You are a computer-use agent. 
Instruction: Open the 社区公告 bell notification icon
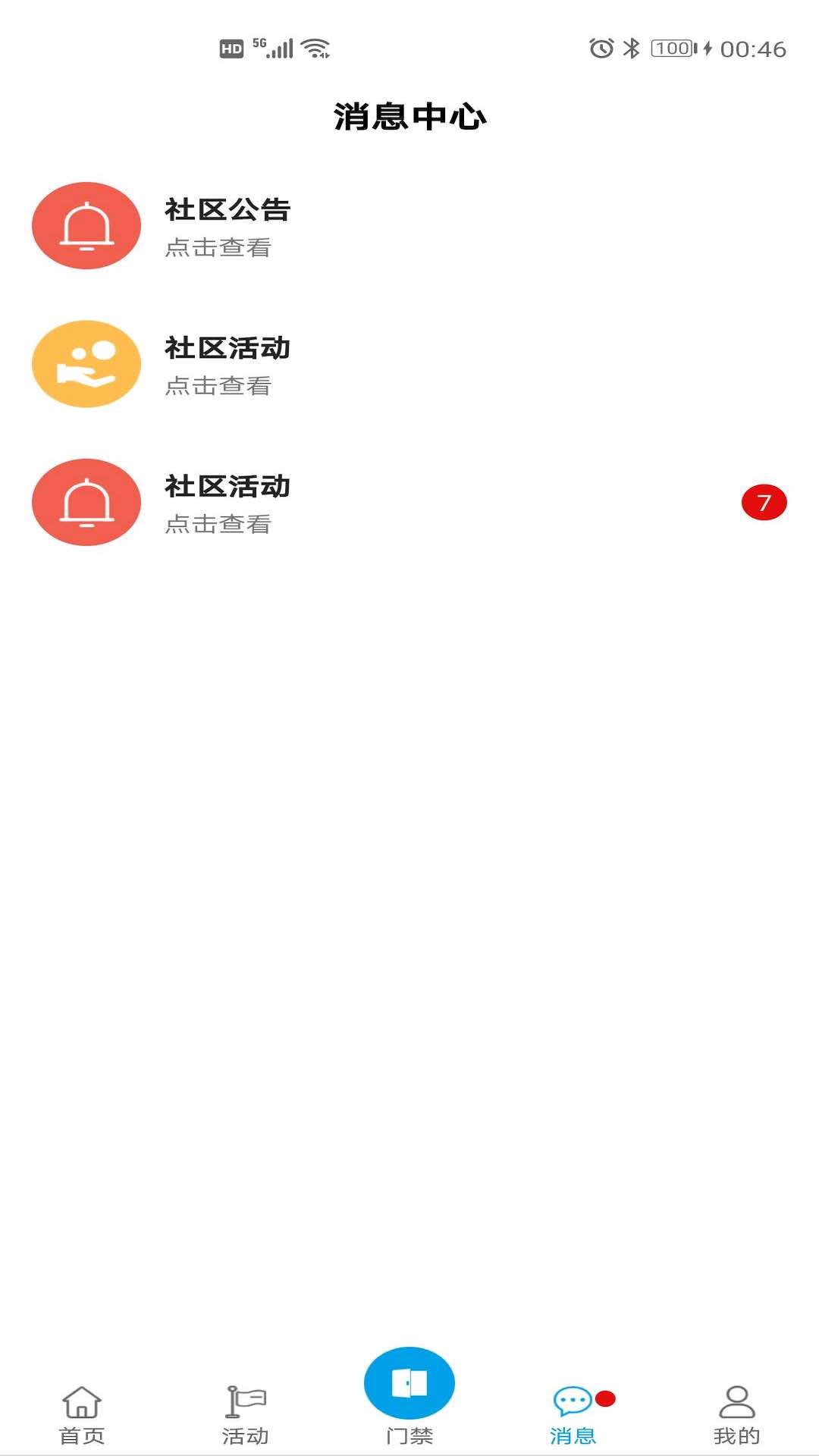coord(86,226)
